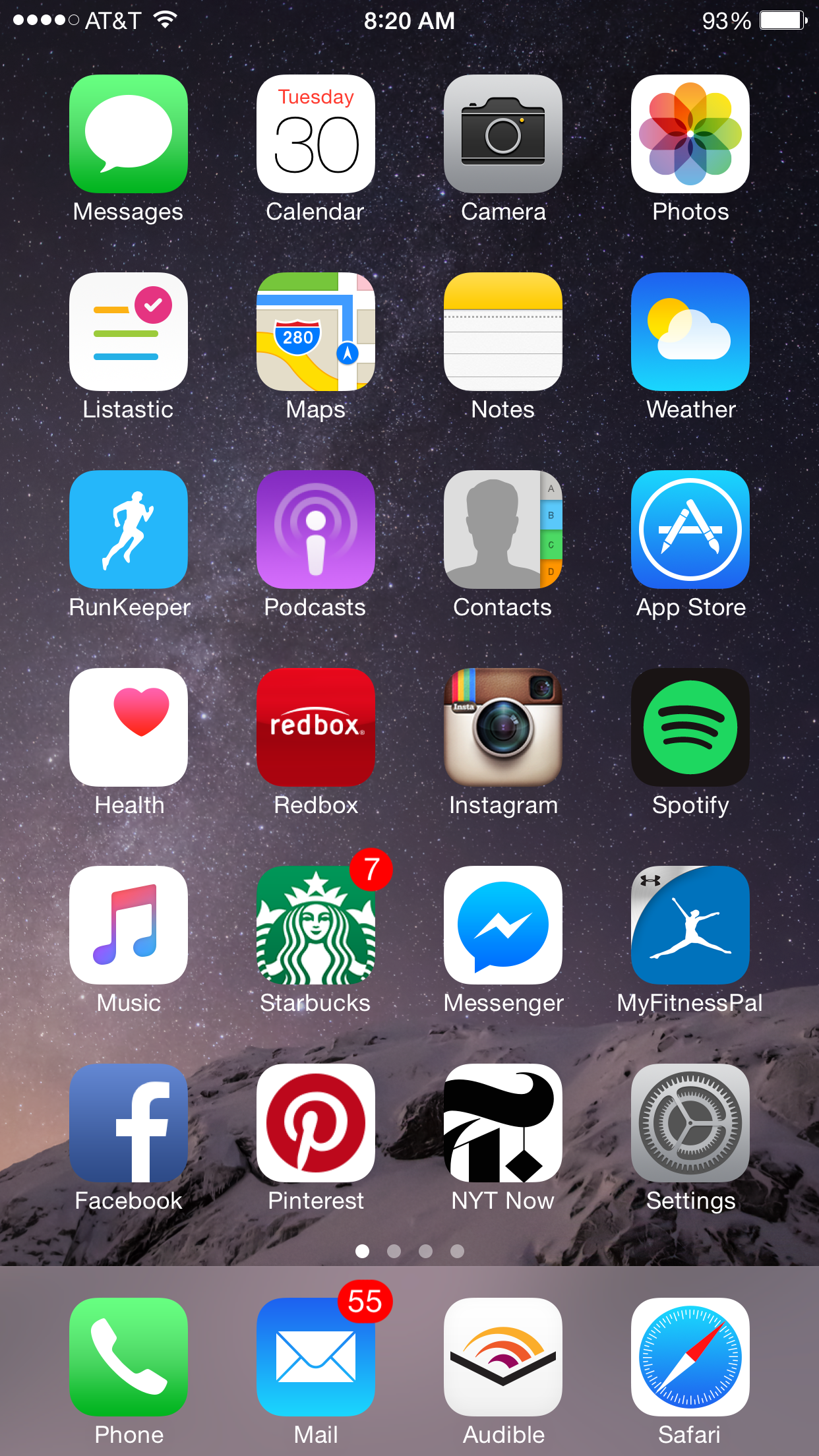The image size is (819, 1456).
Task: Open Starbucks app with 7 notifications
Action: (x=316, y=925)
